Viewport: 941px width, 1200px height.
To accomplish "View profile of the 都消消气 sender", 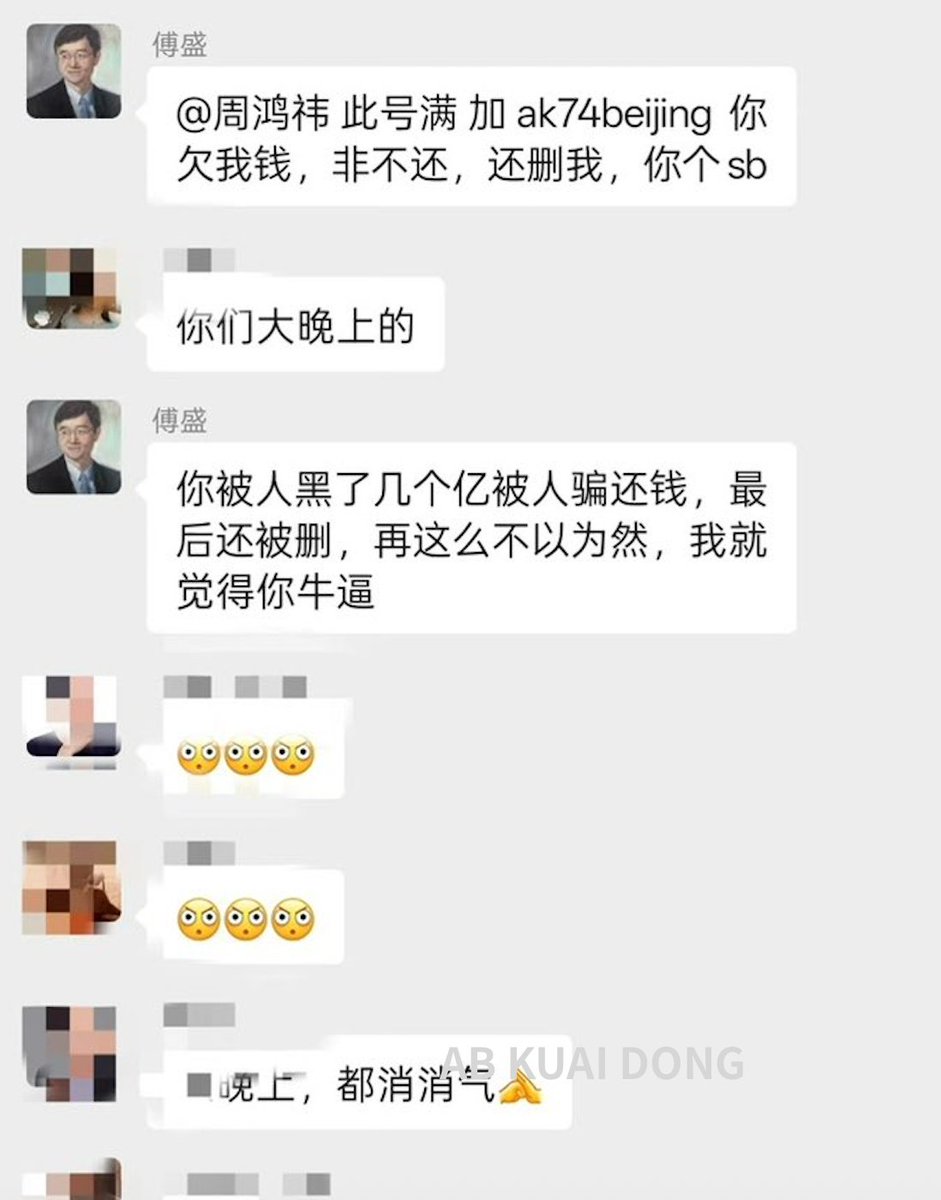I will pos(71,1053).
